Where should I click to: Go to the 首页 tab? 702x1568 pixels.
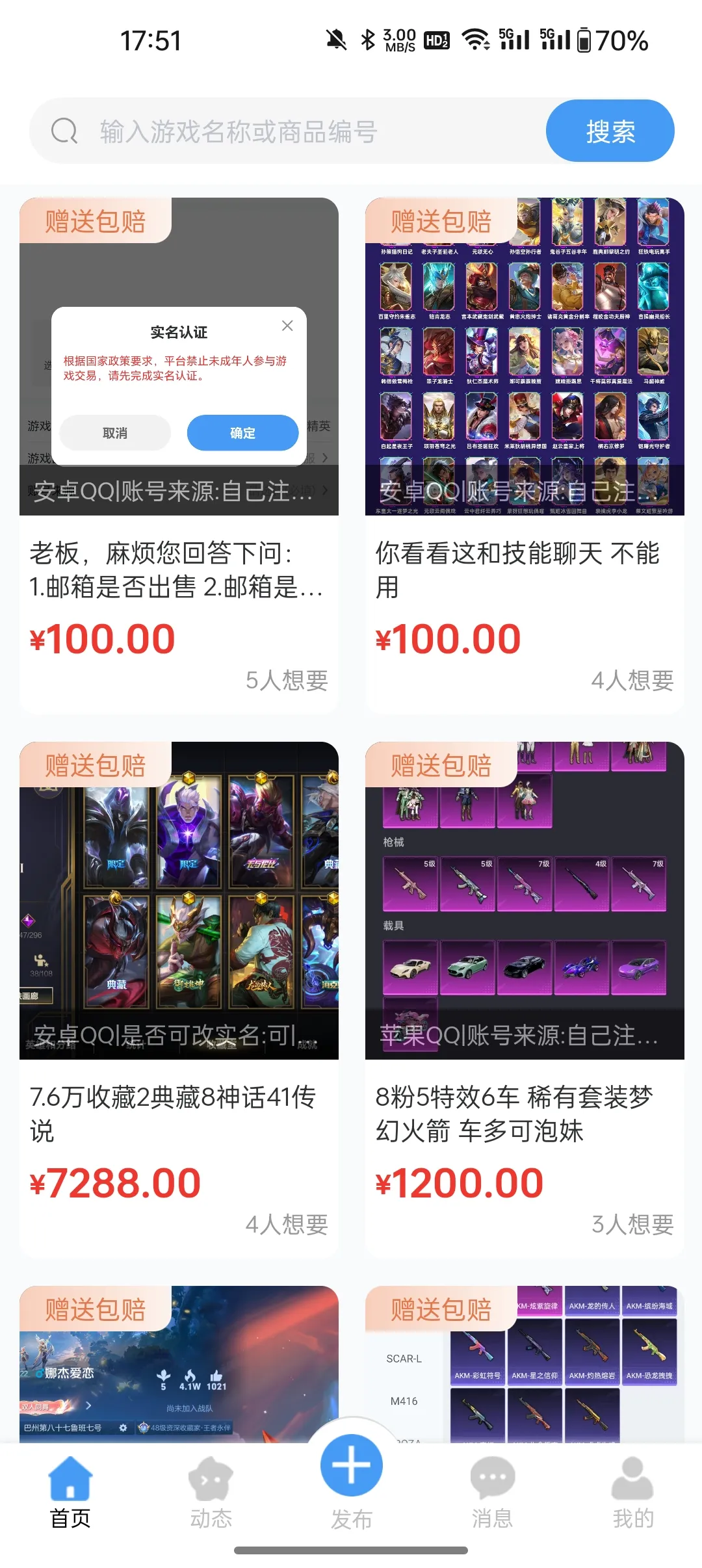coord(70,1493)
